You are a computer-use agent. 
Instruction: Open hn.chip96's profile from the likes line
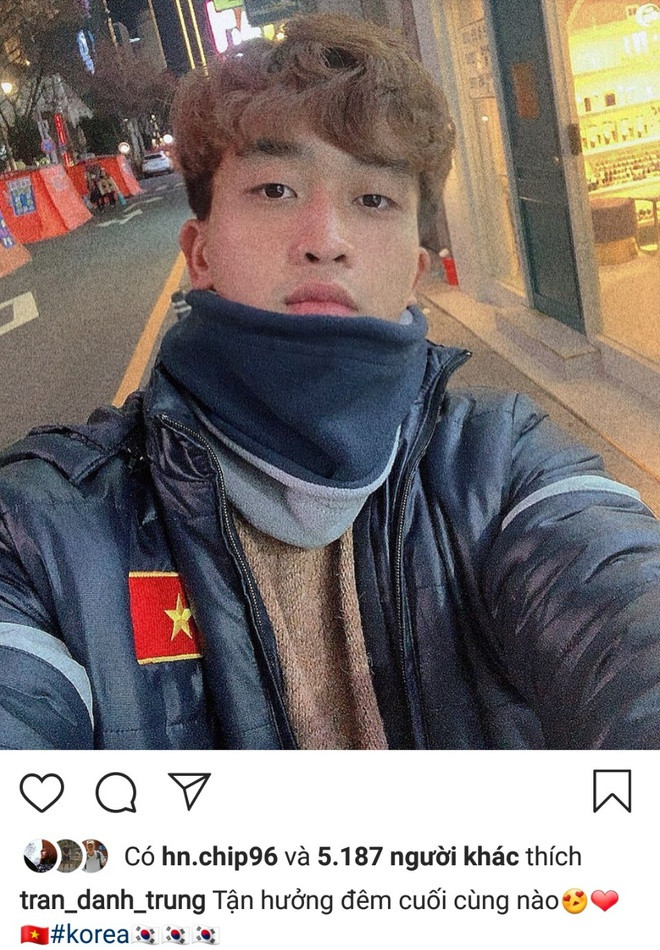[217, 857]
